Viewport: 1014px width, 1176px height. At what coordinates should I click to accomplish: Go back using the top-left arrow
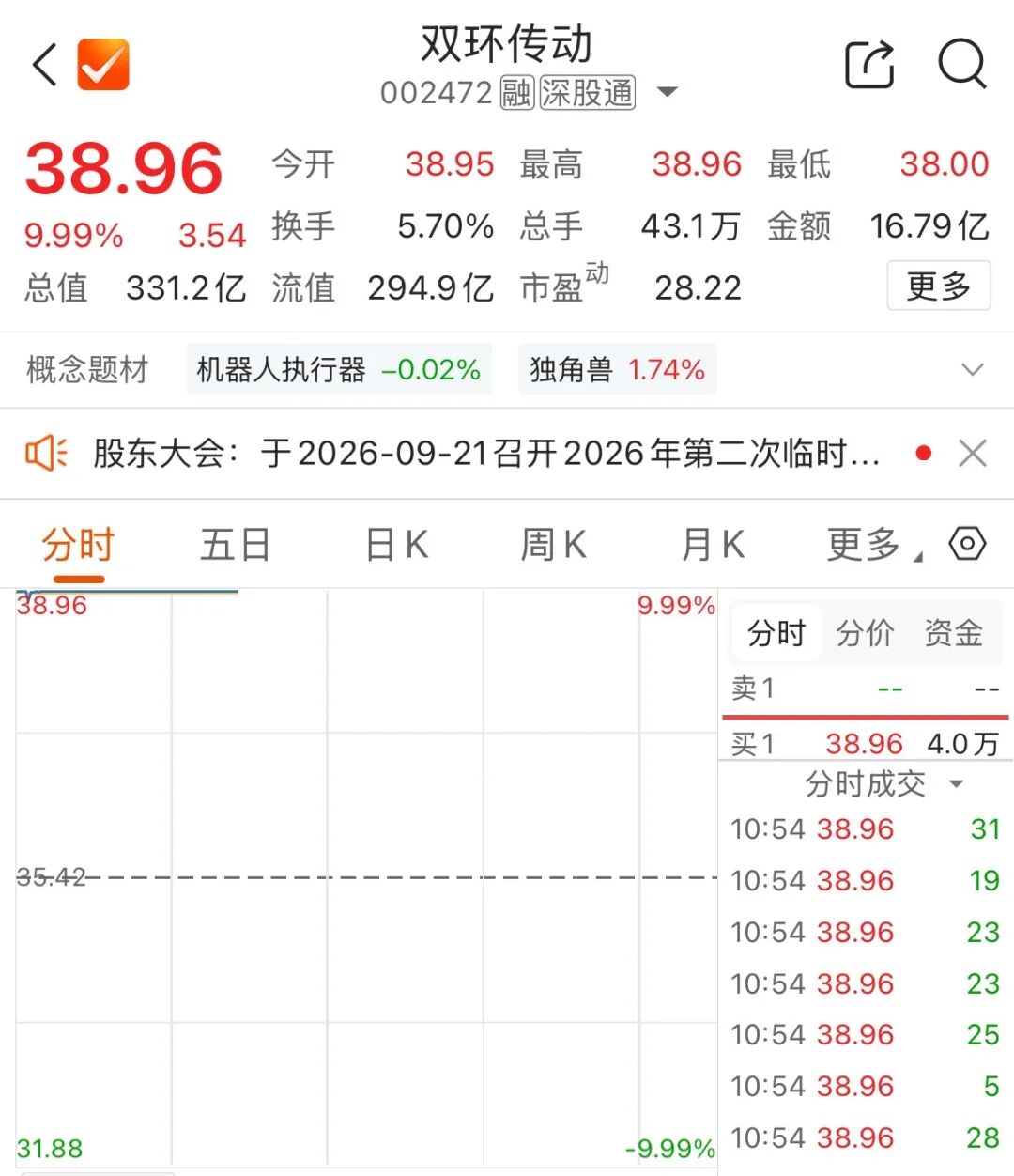pyautogui.click(x=45, y=66)
